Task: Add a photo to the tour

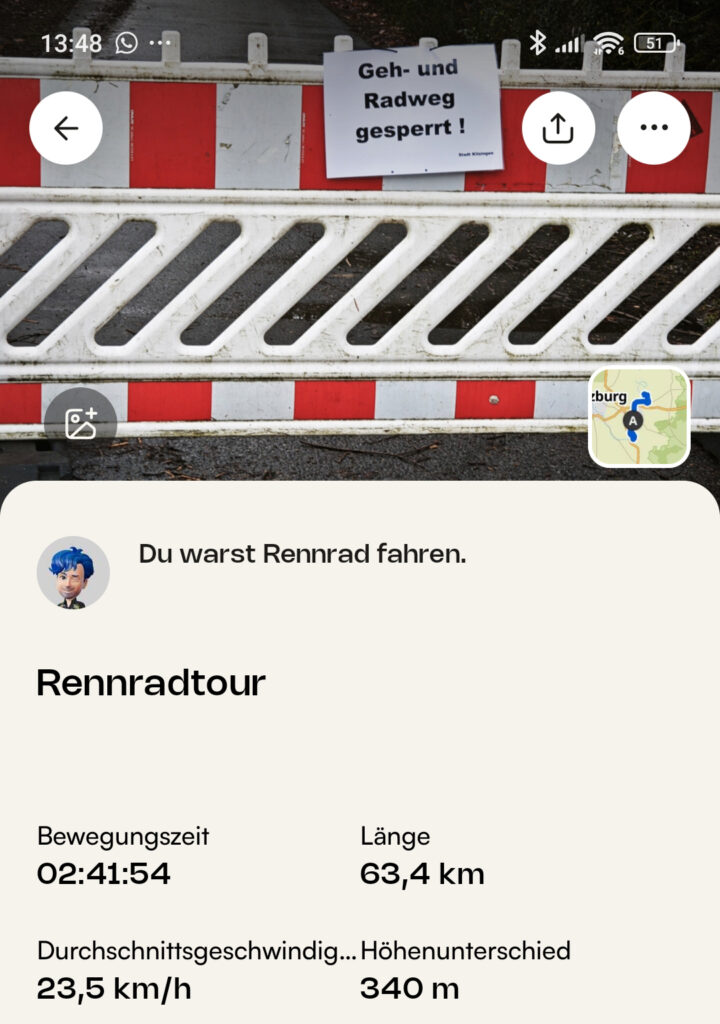Action: 81,423
